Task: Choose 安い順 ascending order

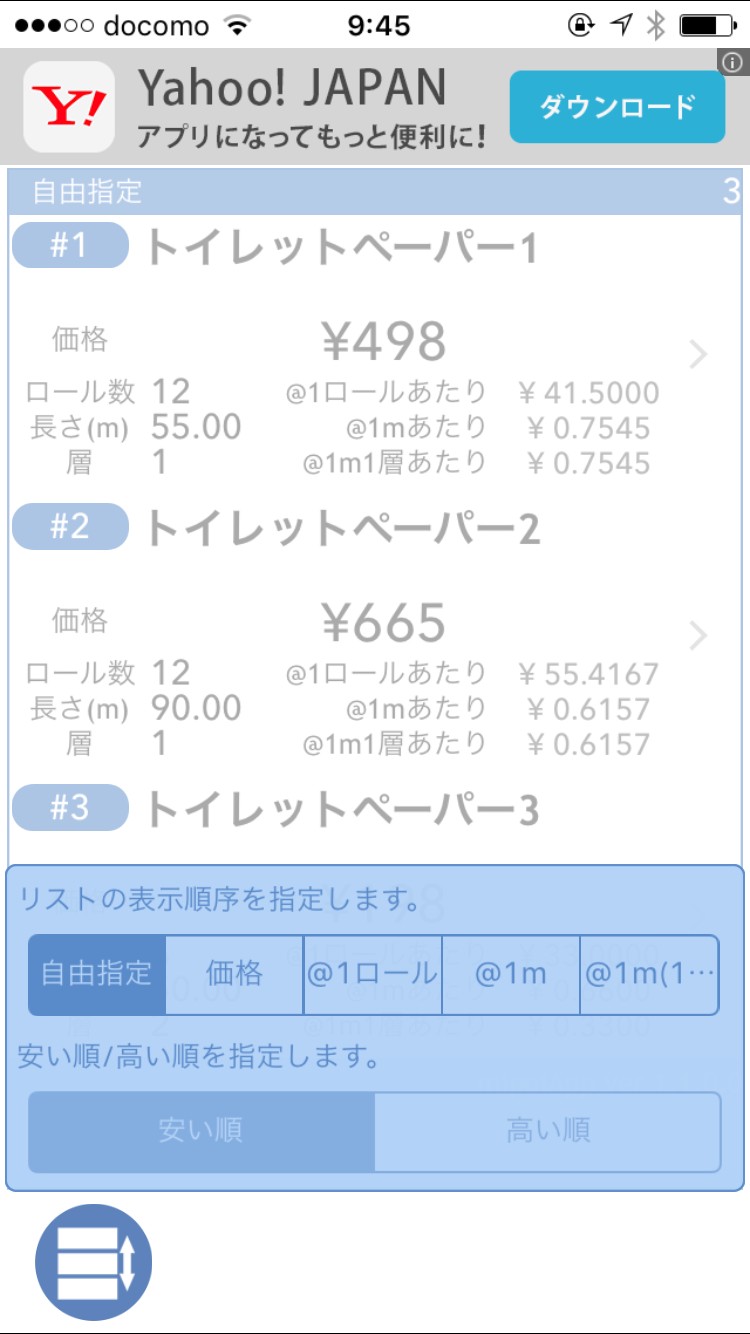Action: (x=201, y=1131)
